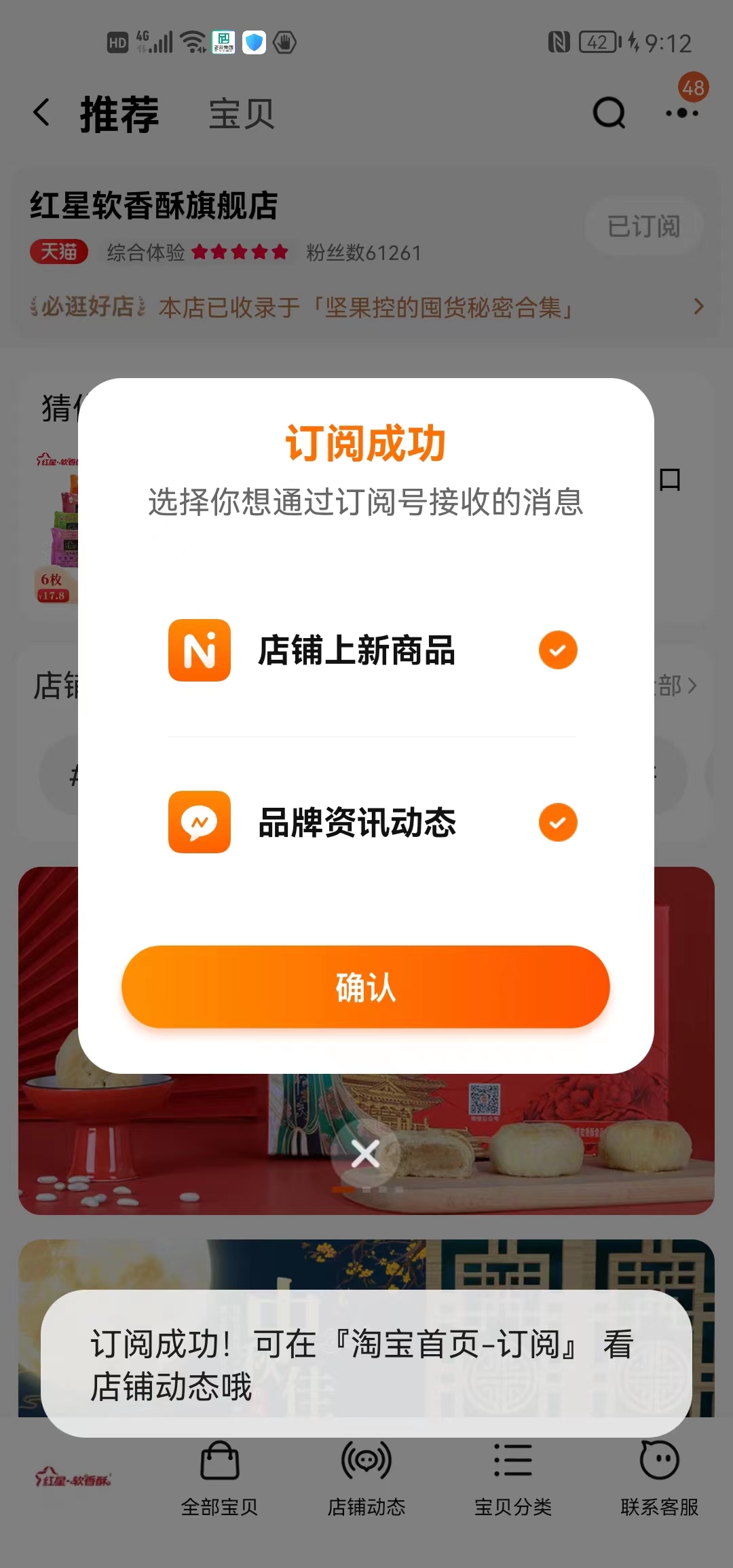Switch to the 宝贝 tab

241,114
